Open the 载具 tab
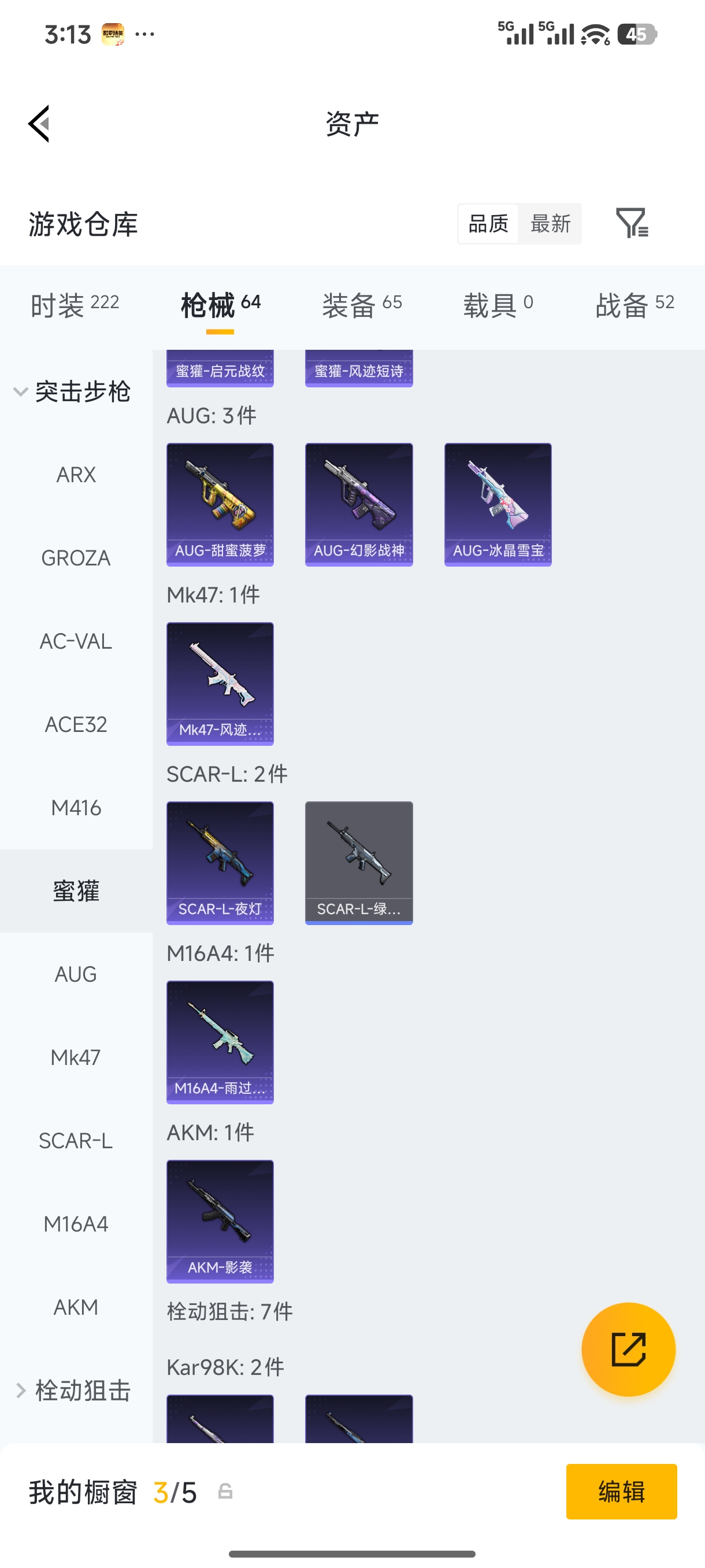 click(x=498, y=304)
